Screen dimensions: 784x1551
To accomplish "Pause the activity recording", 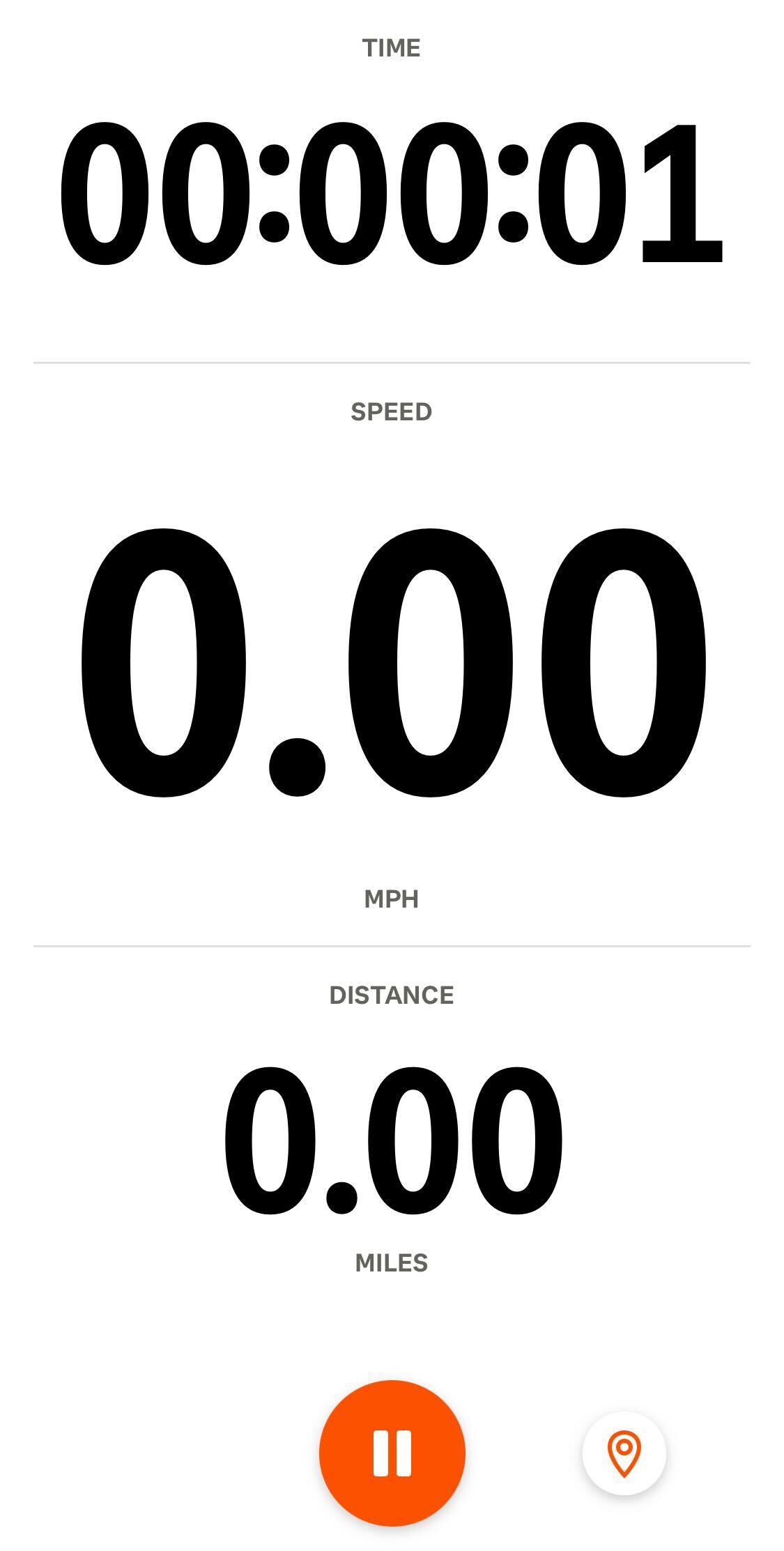I will pos(392,1453).
